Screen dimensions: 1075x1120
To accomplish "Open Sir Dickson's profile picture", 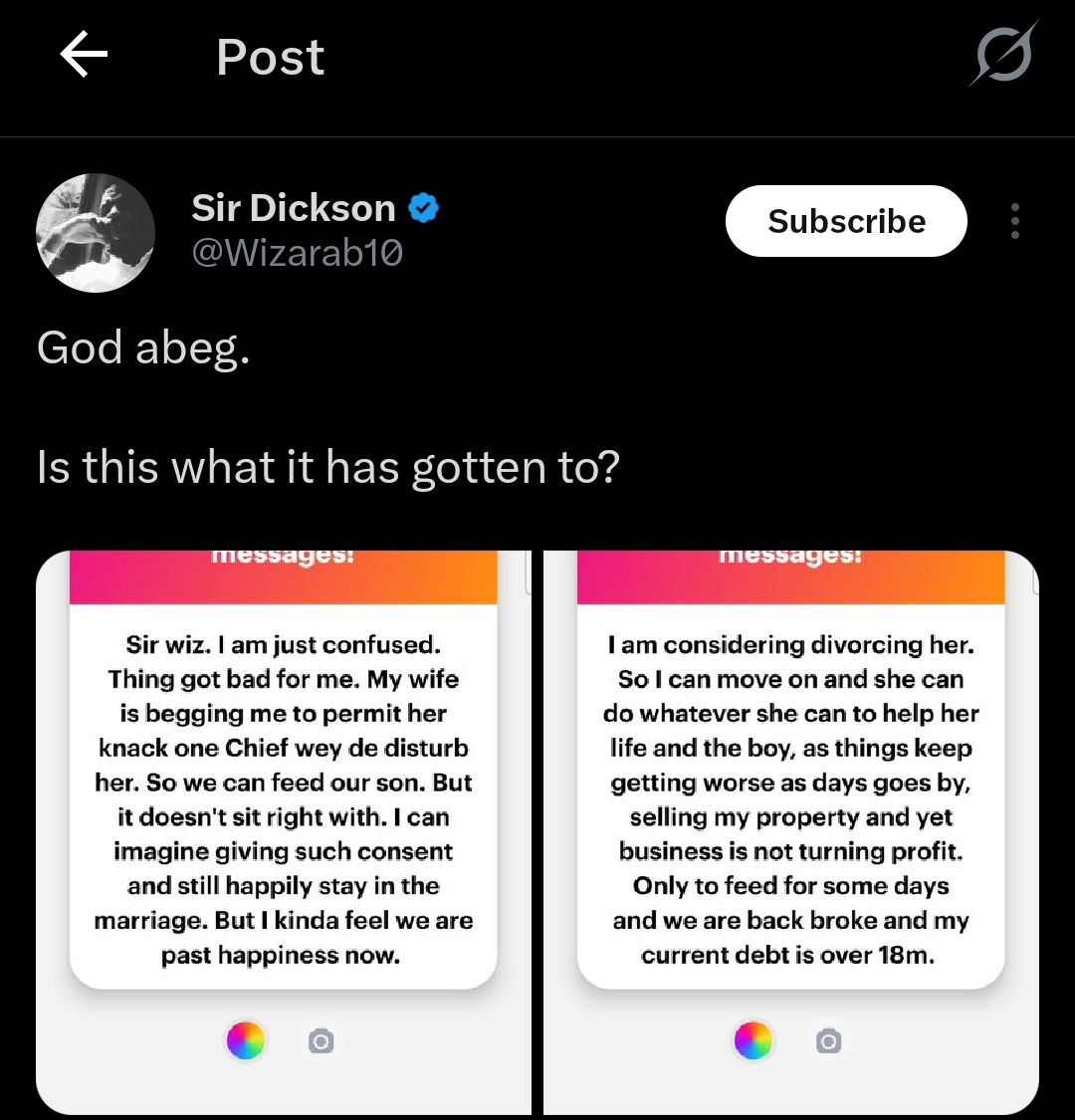I will [96, 232].
